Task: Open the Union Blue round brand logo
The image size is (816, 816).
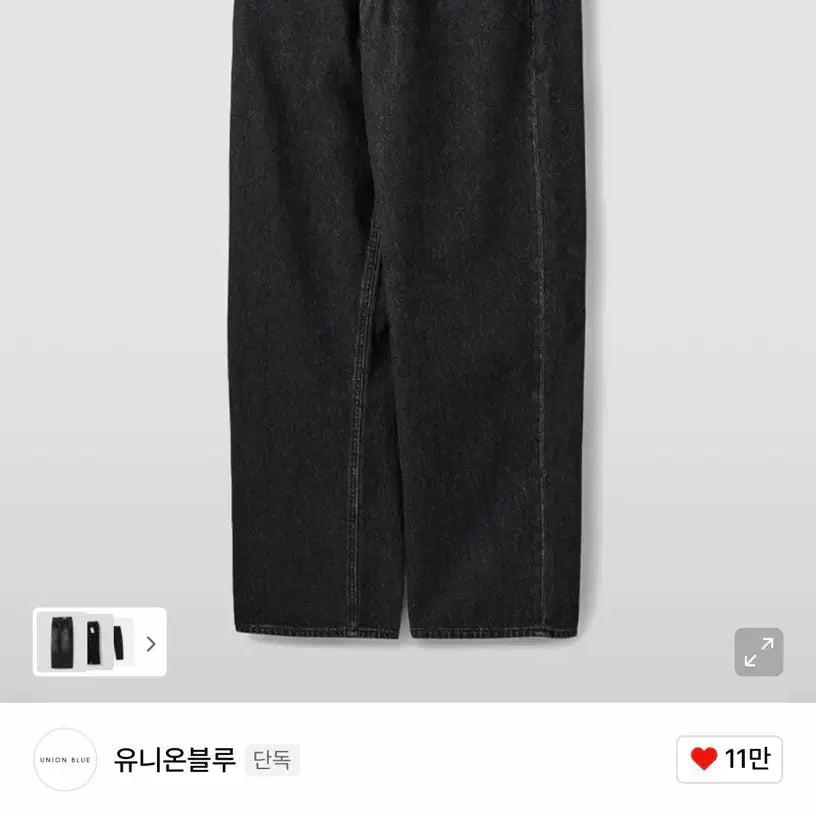Action: click(x=65, y=760)
